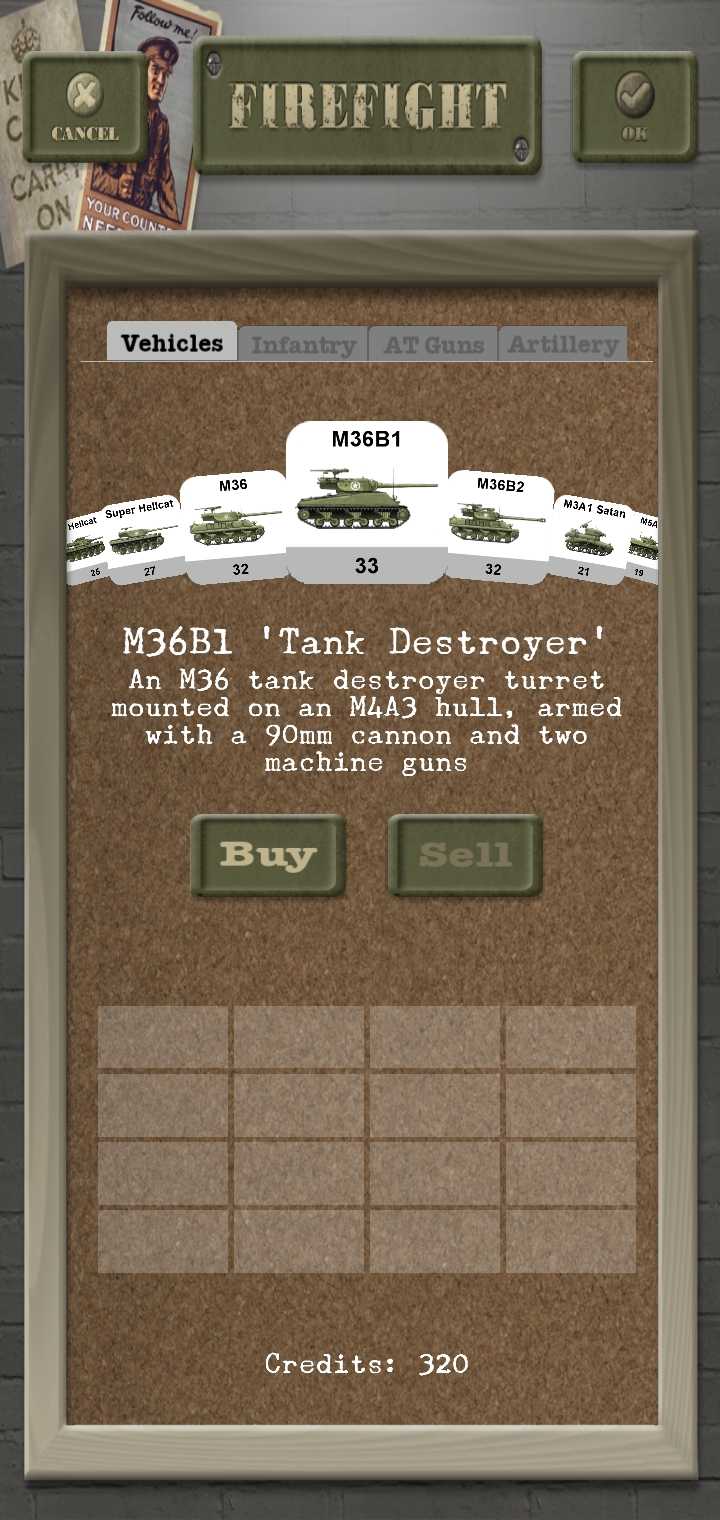Switch to the Infantry tab
Screen dimensions: 720x1520
point(303,345)
